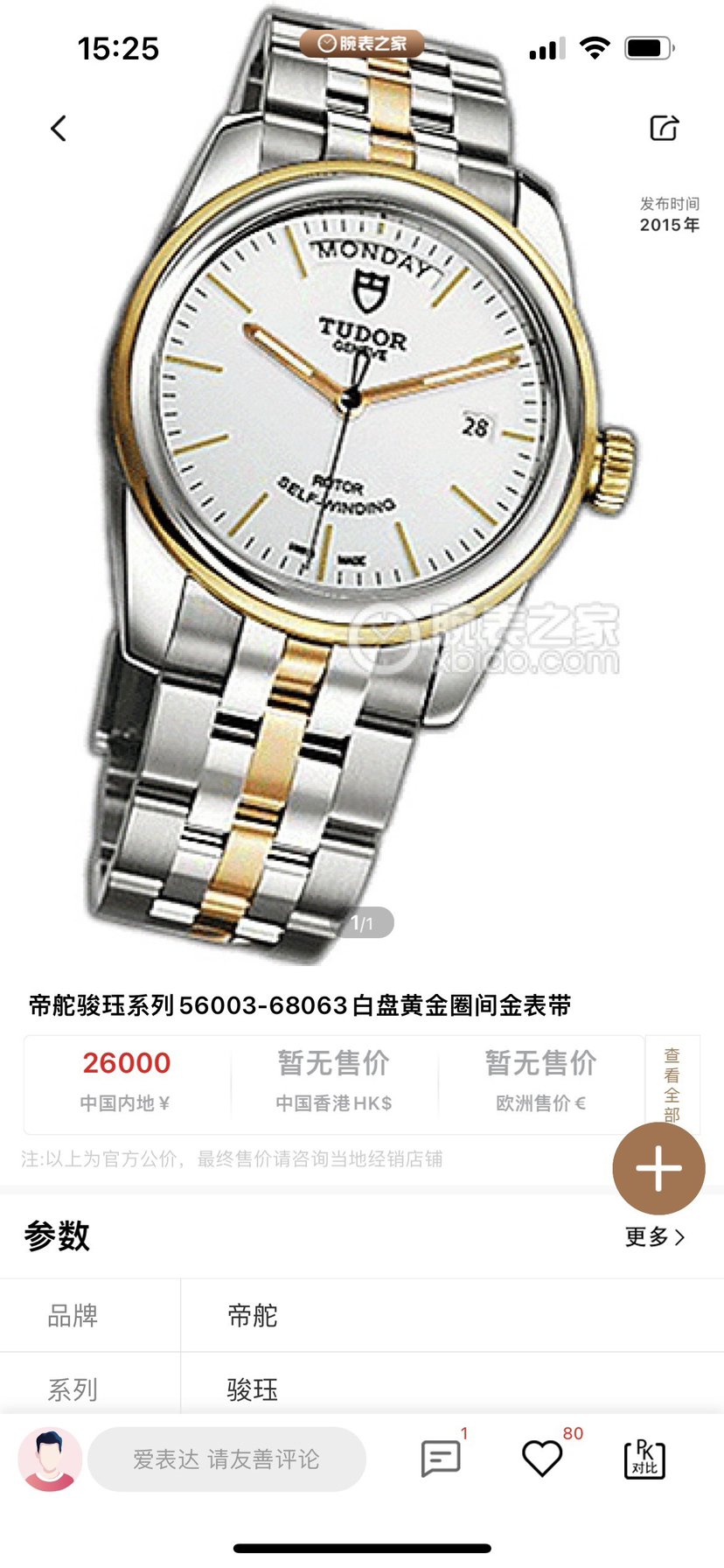Like this watch with the heart

542,1459
